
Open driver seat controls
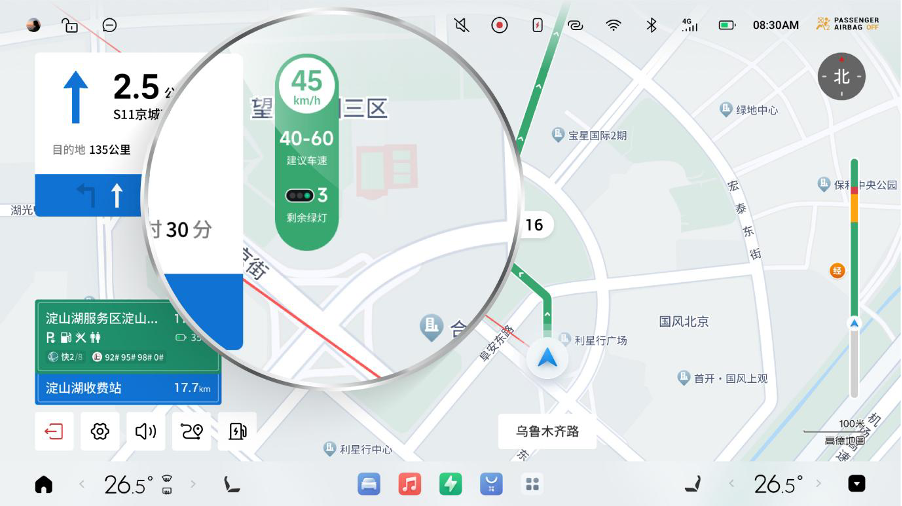[x=231, y=485]
